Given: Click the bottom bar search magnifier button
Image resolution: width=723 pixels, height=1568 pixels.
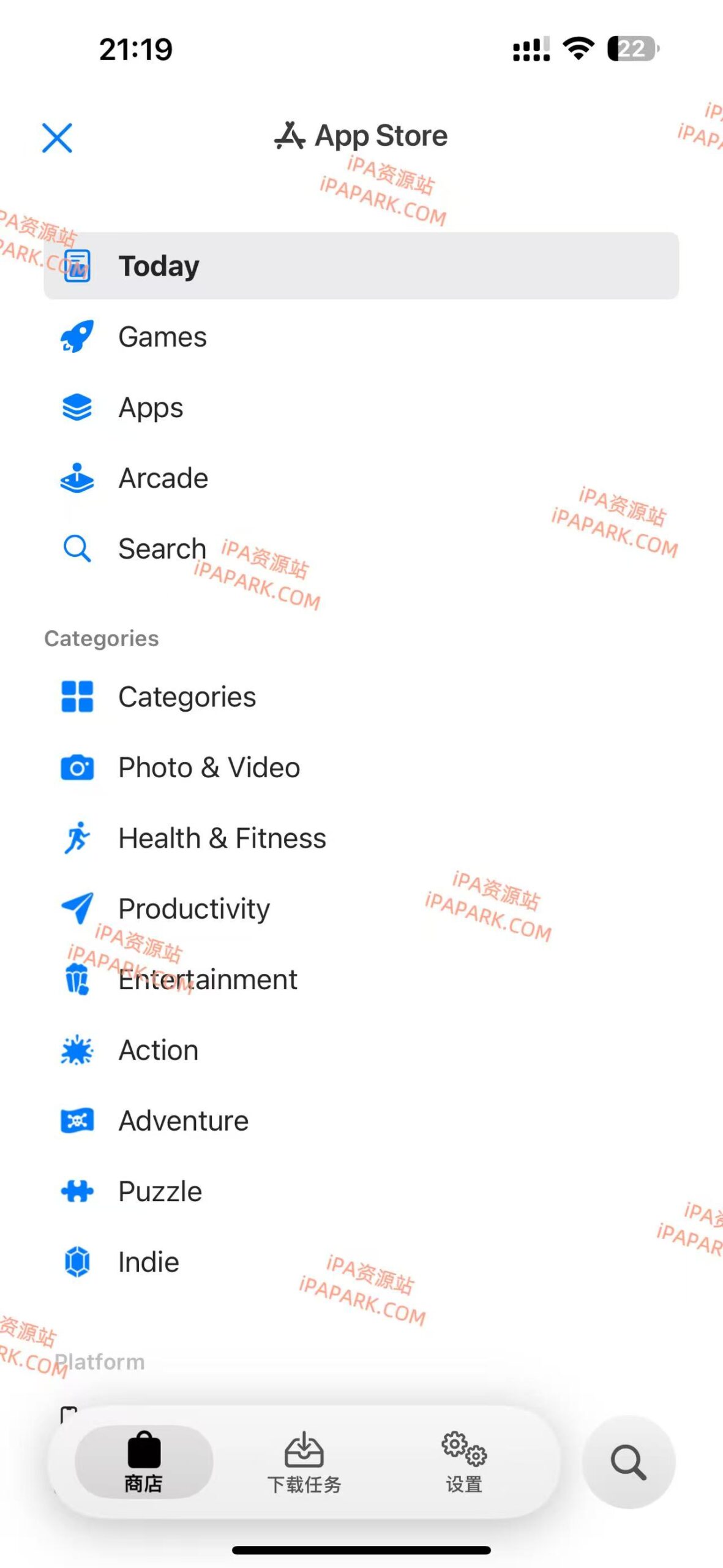Looking at the screenshot, I should pyautogui.click(x=628, y=1463).
